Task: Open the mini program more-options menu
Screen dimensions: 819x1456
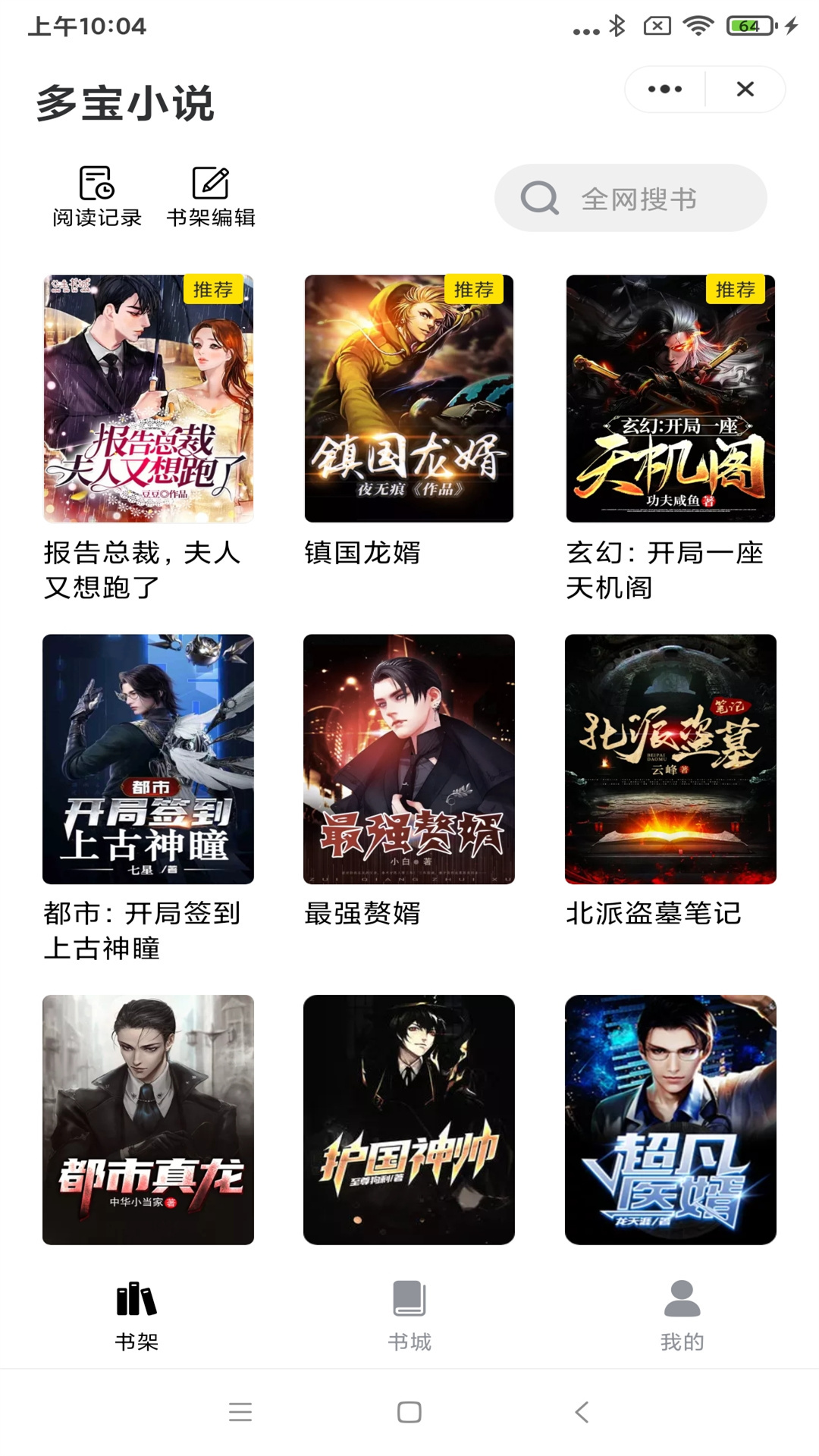Action: (665, 89)
